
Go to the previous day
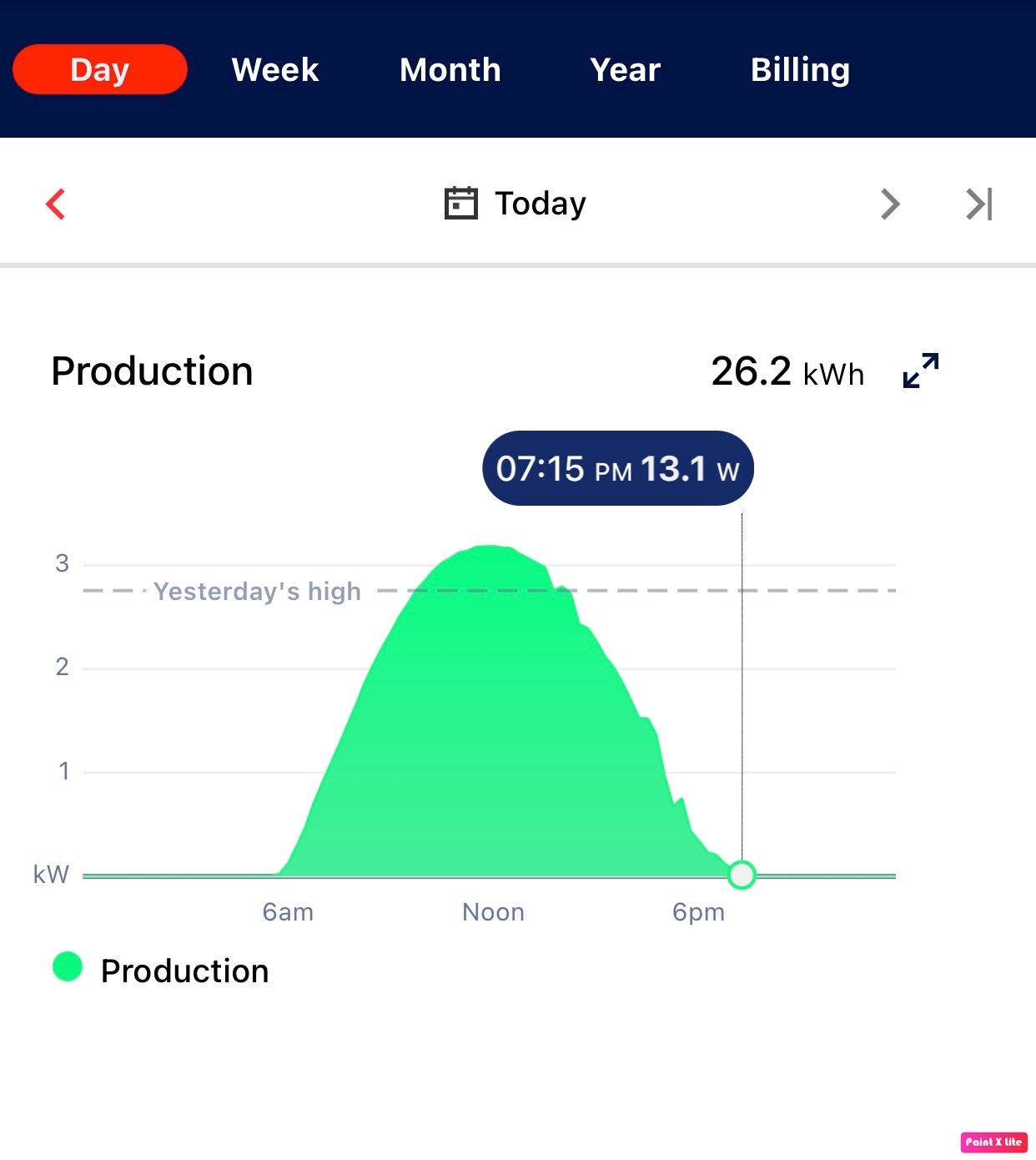click(x=56, y=204)
